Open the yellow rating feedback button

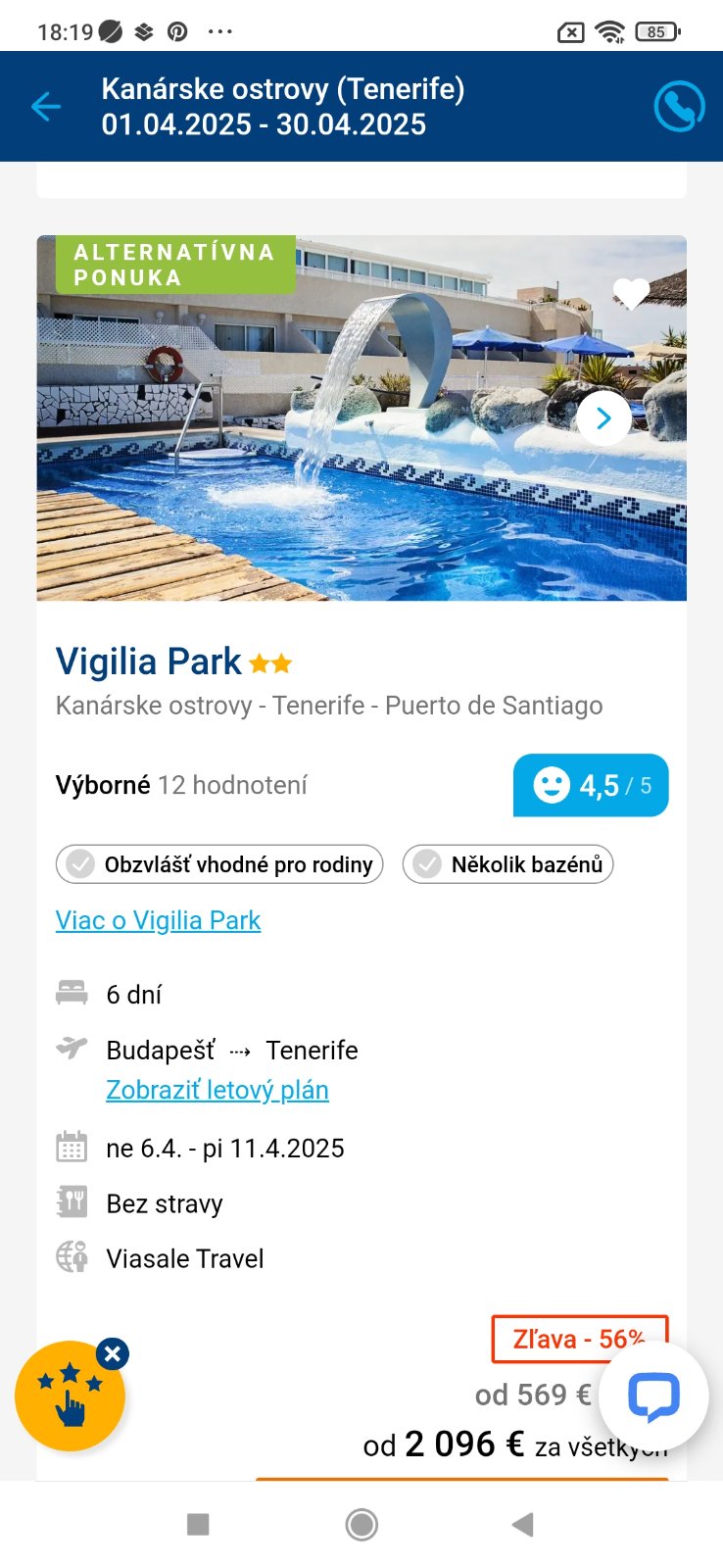[x=70, y=1396]
